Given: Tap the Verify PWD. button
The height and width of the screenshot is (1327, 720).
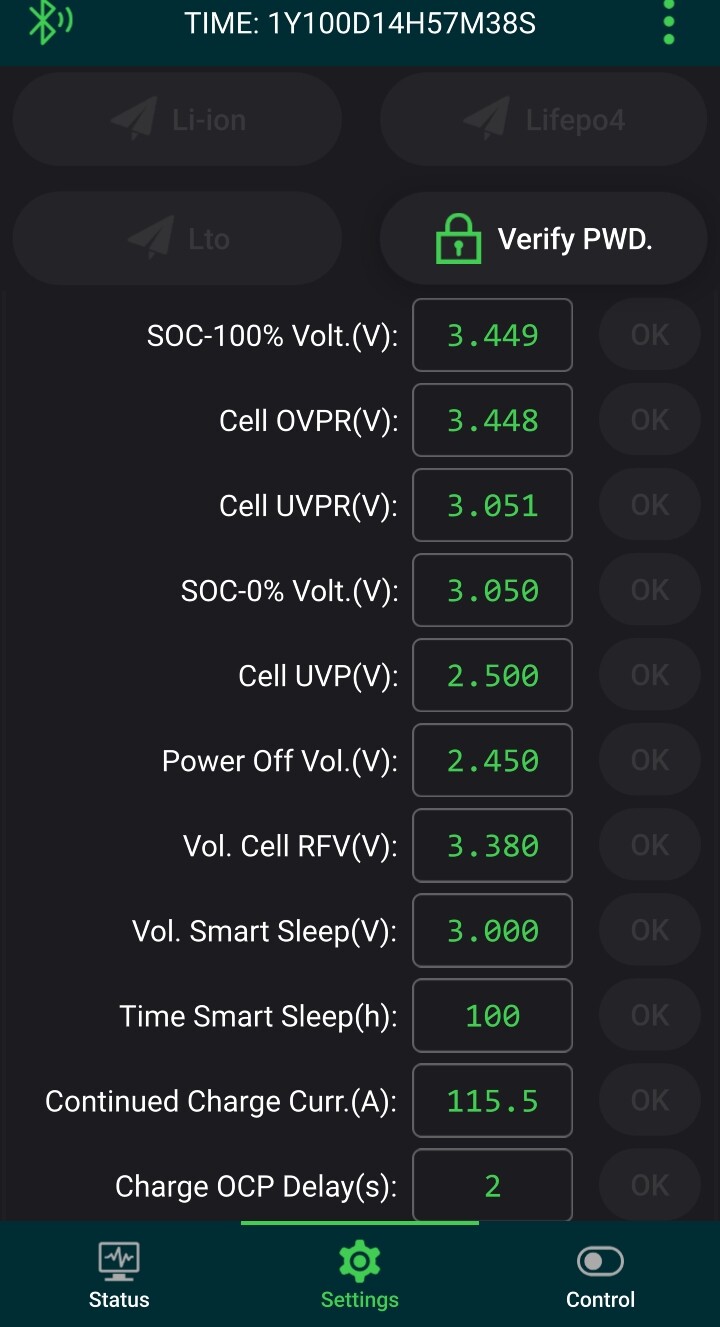Looking at the screenshot, I should (x=544, y=239).
